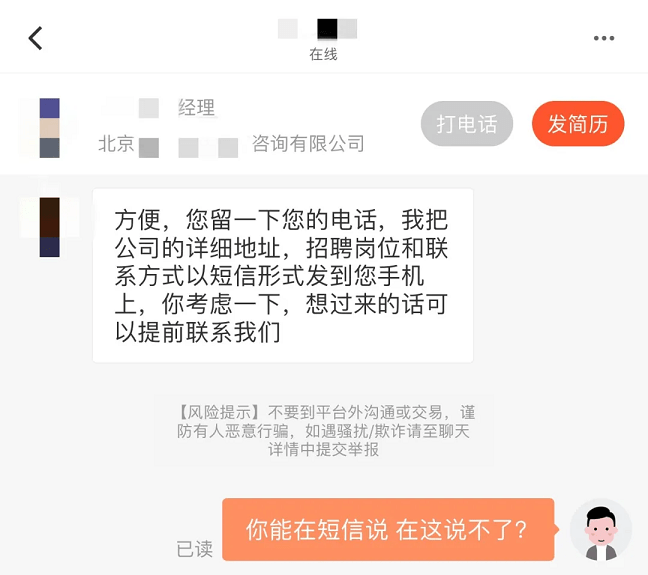The width and height of the screenshot is (648, 575).
Task: Open your own avatar beside the sent message
Action: point(601,530)
